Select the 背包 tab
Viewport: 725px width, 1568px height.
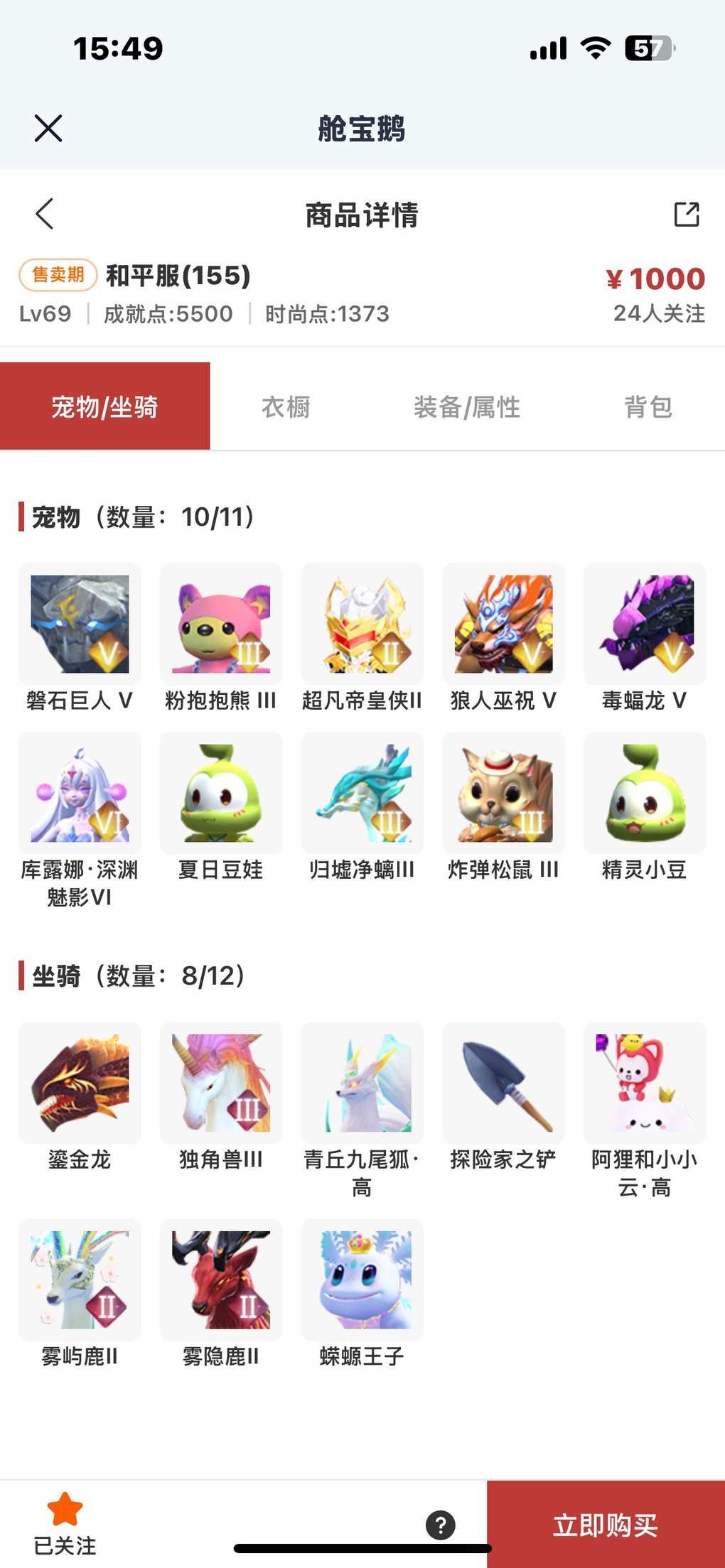[x=648, y=407]
